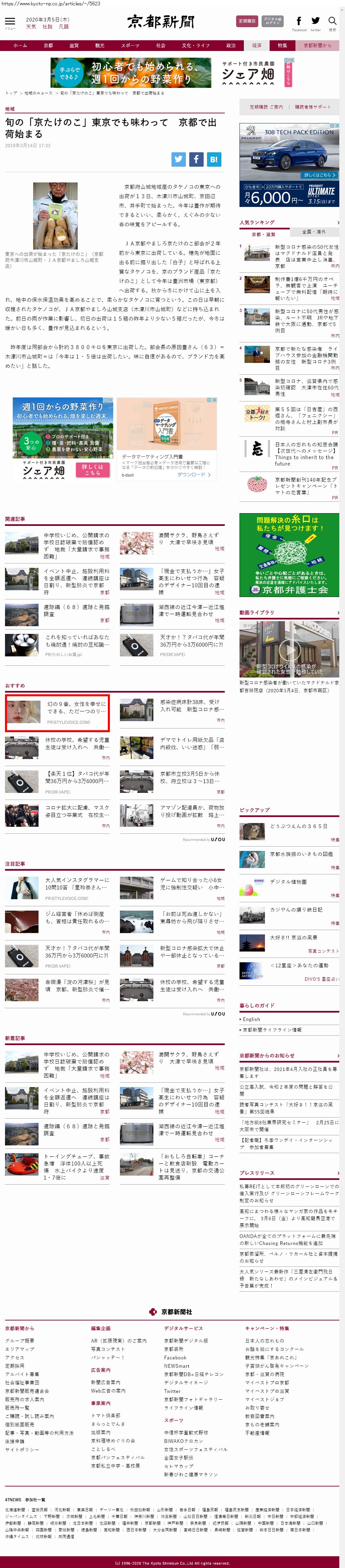Open the 地域のニュース breadcrumb link
Screen dimensions: 345x1568
coord(38,93)
